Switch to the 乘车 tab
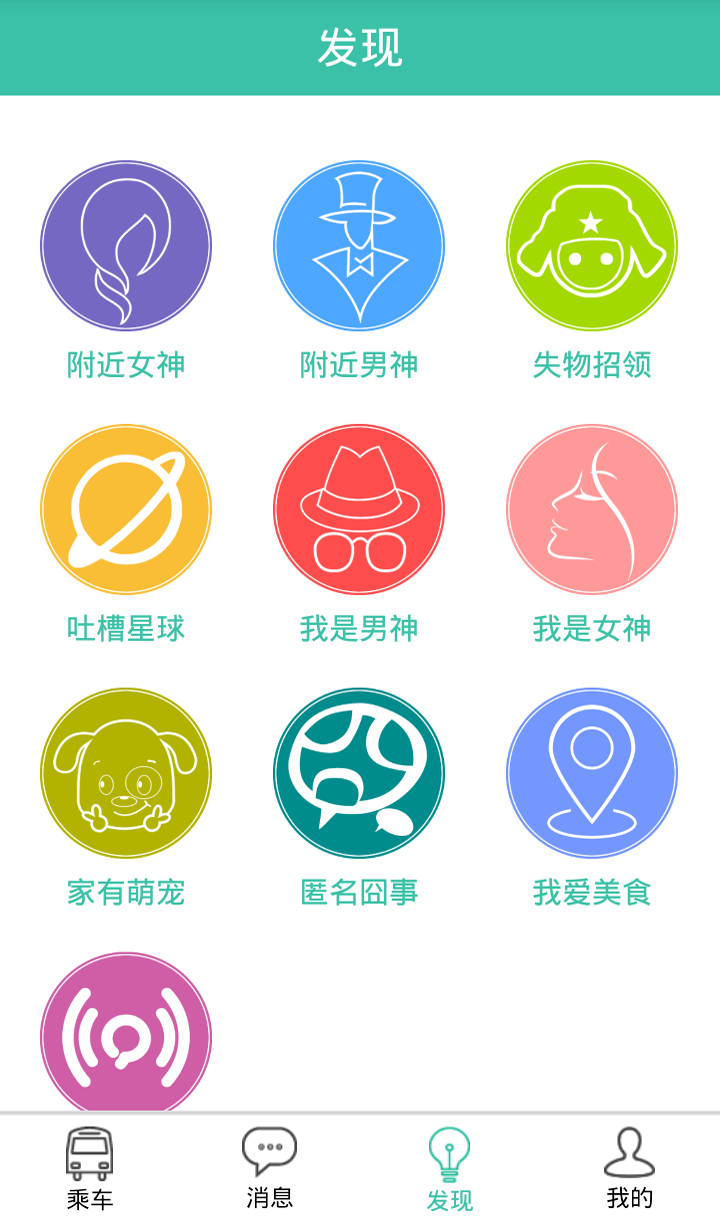The width and height of the screenshot is (720, 1220). 90,1168
